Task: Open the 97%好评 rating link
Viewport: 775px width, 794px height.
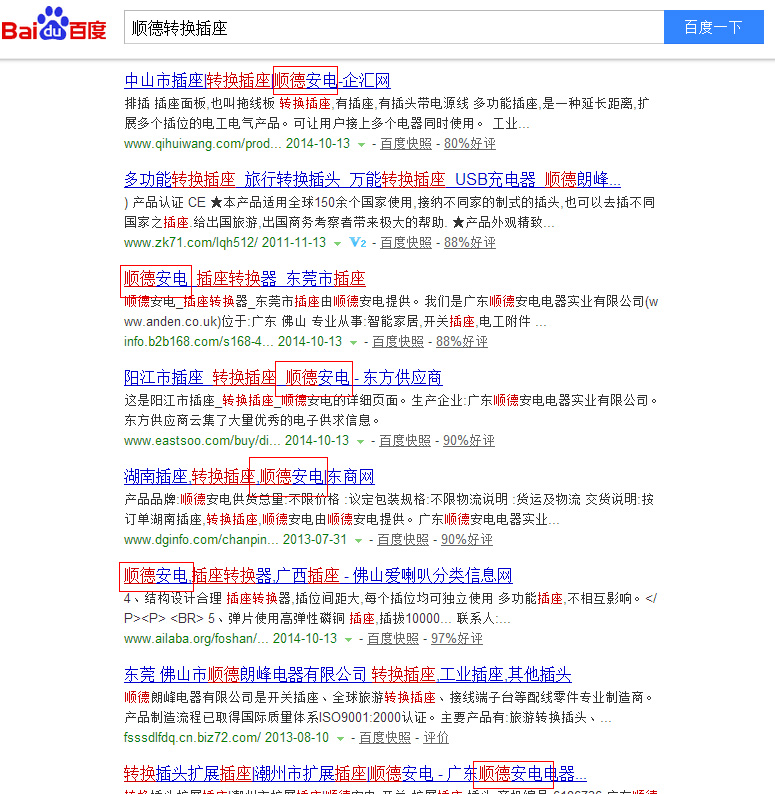Action: [x=457, y=639]
